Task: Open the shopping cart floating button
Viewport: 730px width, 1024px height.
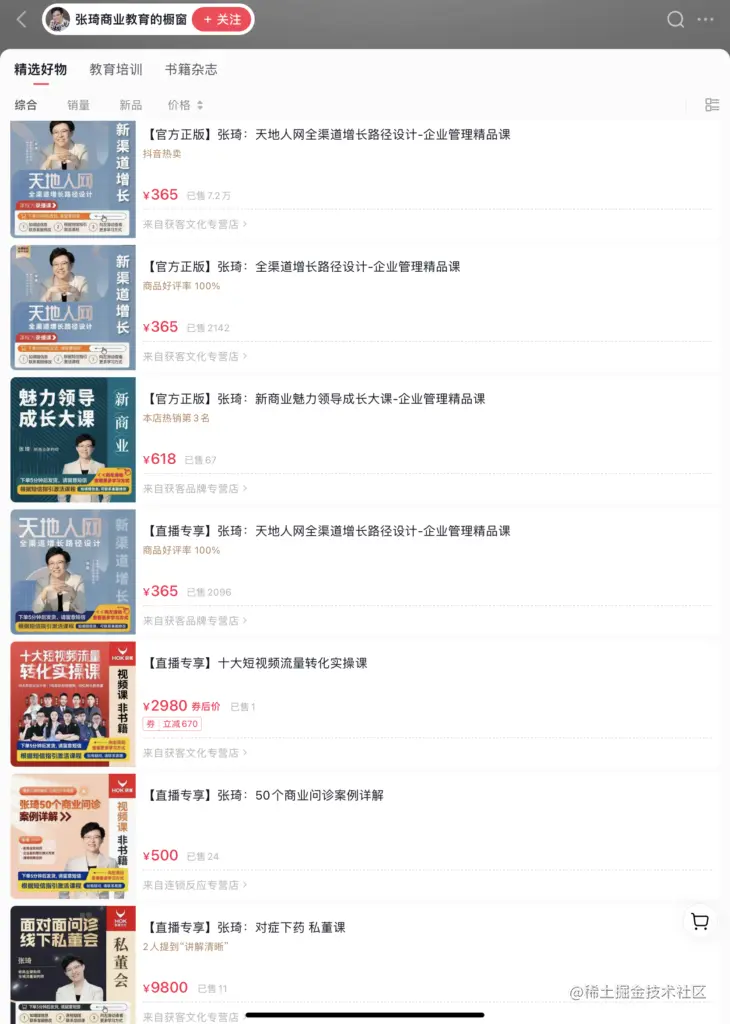Action: point(700,922)
